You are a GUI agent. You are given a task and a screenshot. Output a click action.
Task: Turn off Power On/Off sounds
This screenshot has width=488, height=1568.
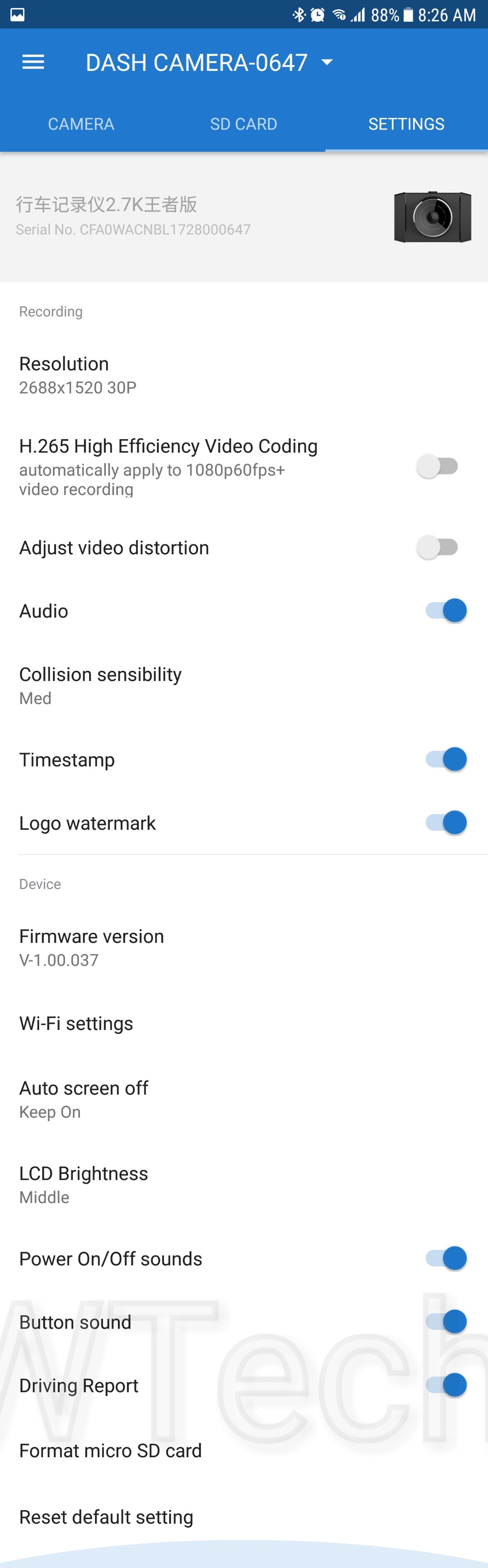[446, 1258]
